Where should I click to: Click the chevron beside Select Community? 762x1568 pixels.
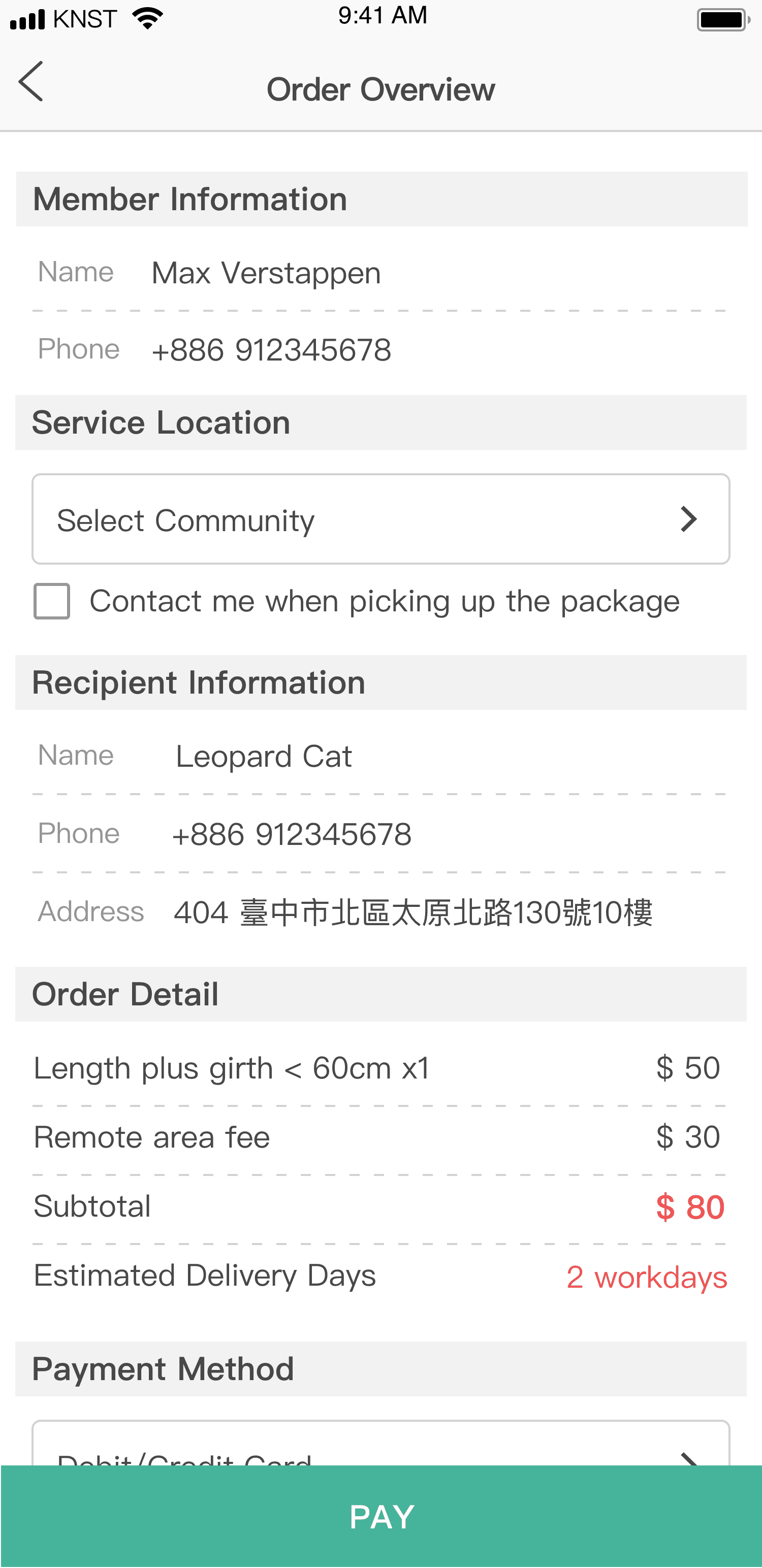click(x=689, y=518)
